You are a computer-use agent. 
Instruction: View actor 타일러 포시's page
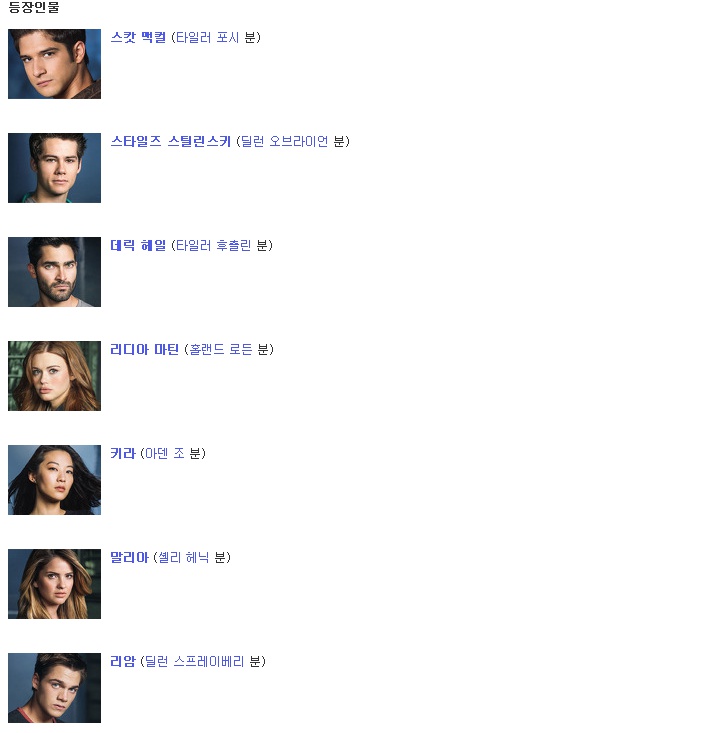pos(207,38)
